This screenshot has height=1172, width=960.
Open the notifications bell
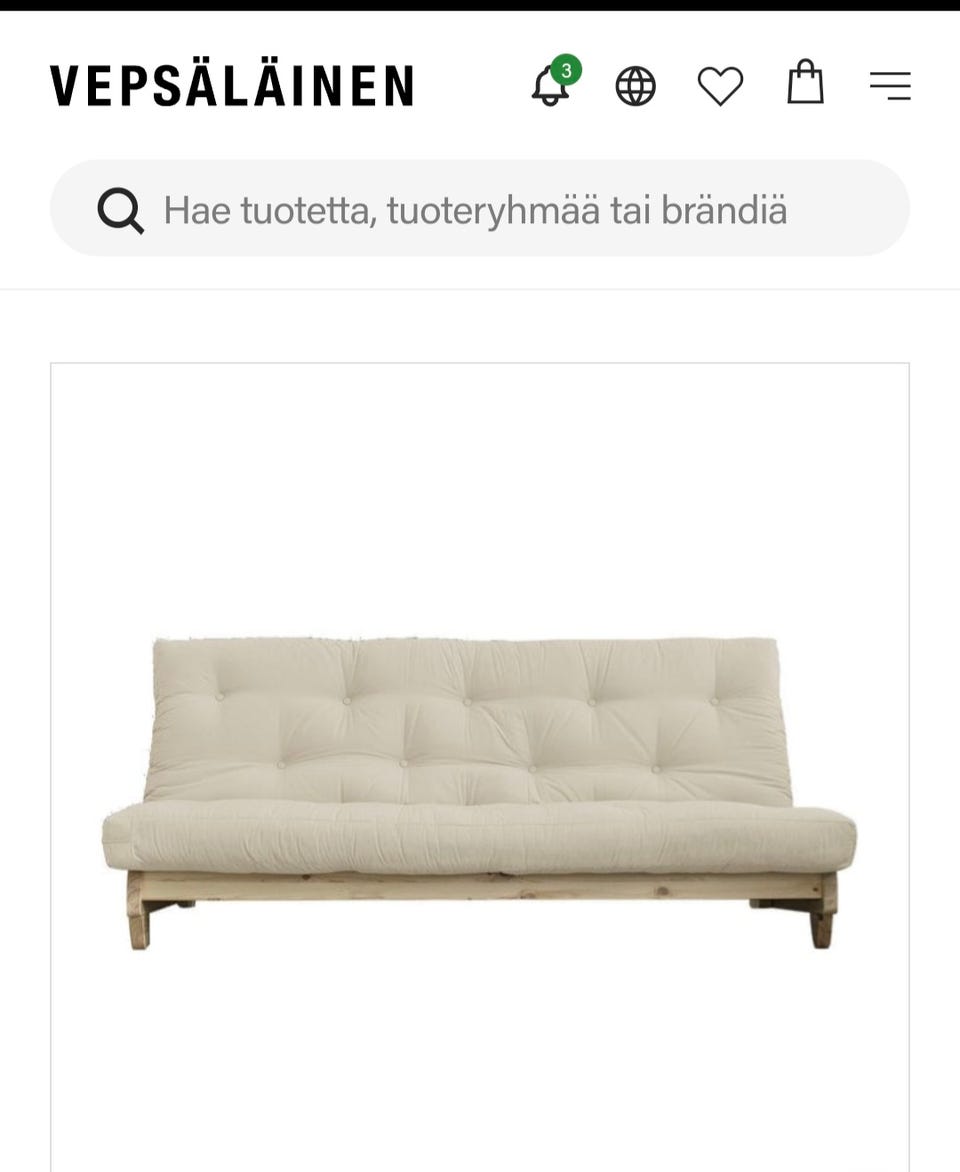(x=551, y=86)
